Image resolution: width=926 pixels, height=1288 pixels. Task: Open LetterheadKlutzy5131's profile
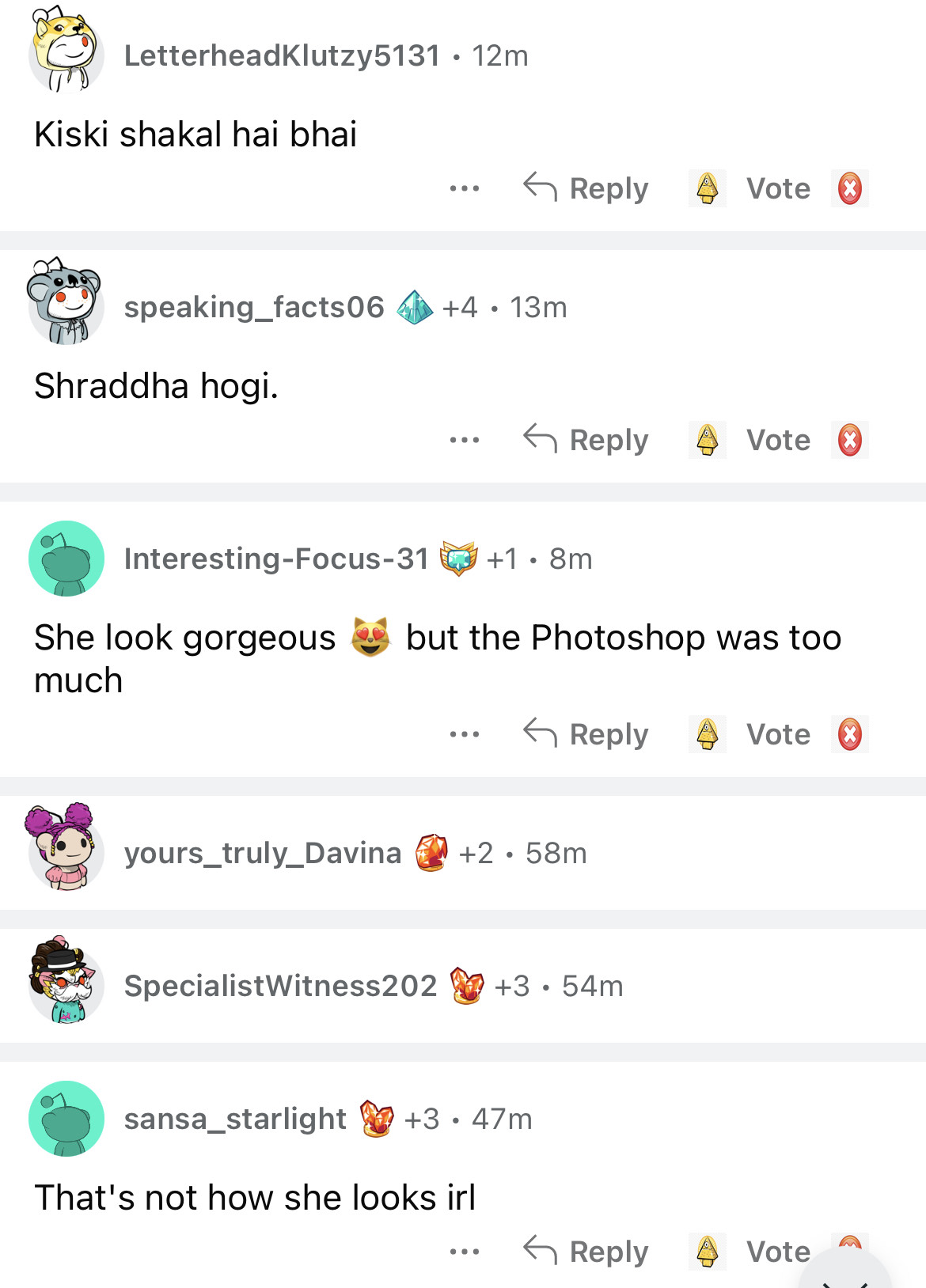(x=282, y=55)
